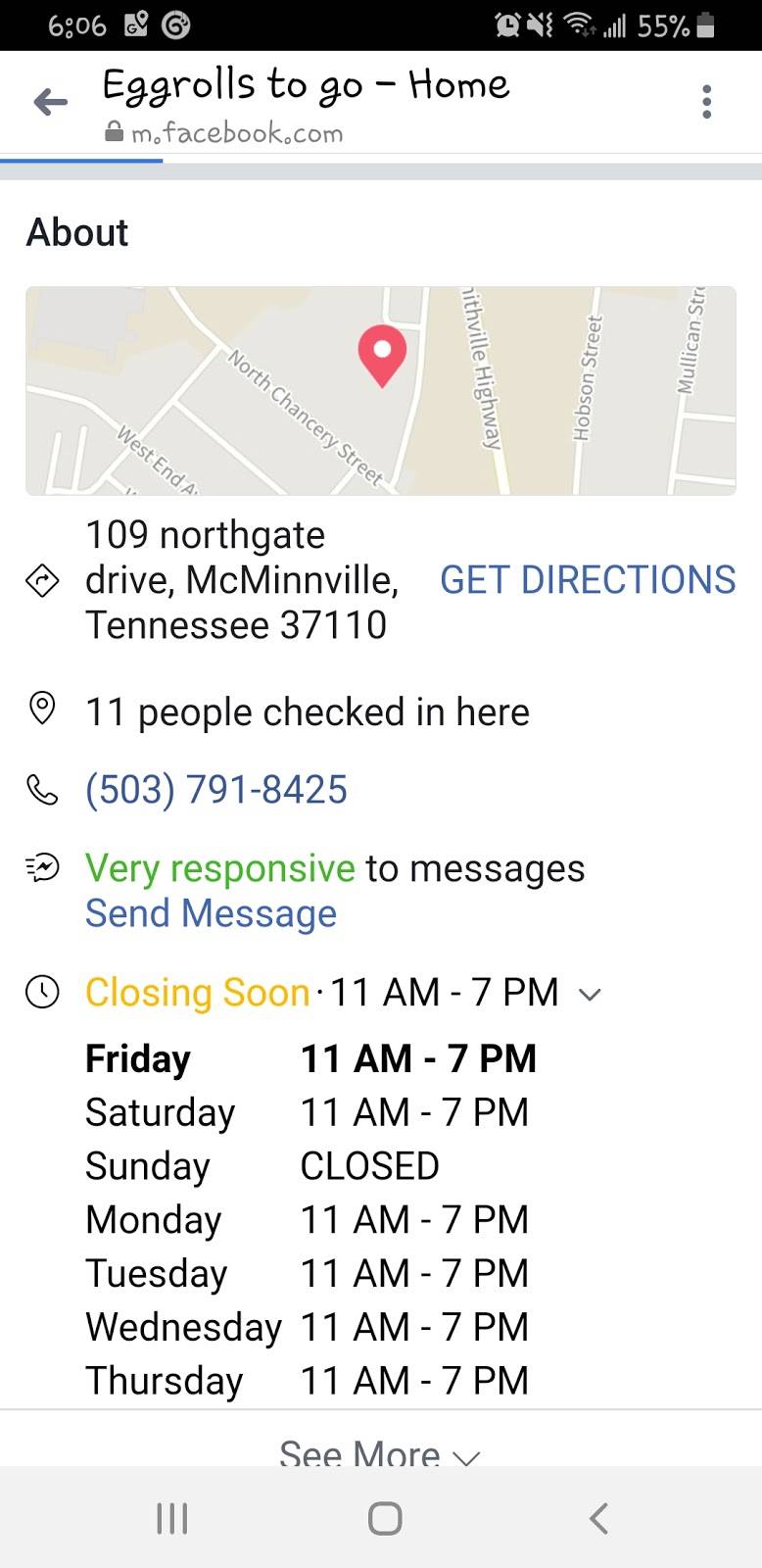Open the Android recent apps button
The height and width of the screenshot is (1568, 762).
171,1518
